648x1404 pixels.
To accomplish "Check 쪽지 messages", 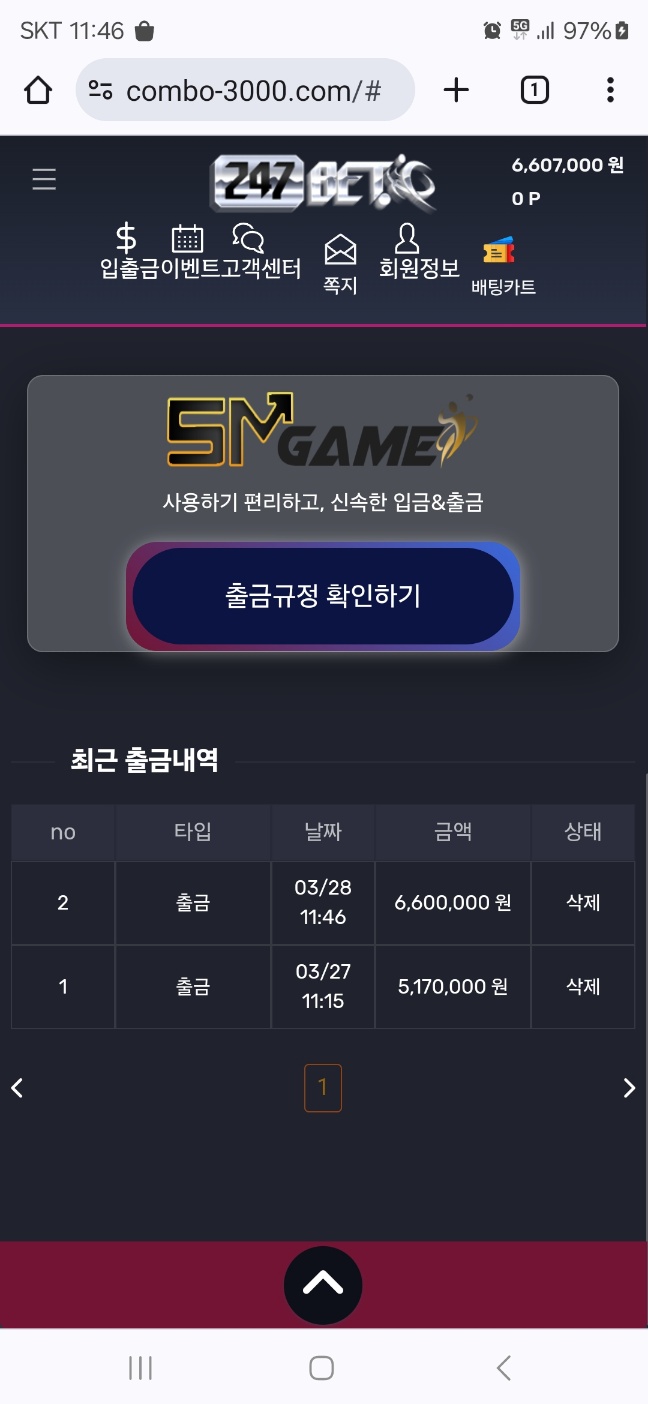I will click(x=340, y=264).
